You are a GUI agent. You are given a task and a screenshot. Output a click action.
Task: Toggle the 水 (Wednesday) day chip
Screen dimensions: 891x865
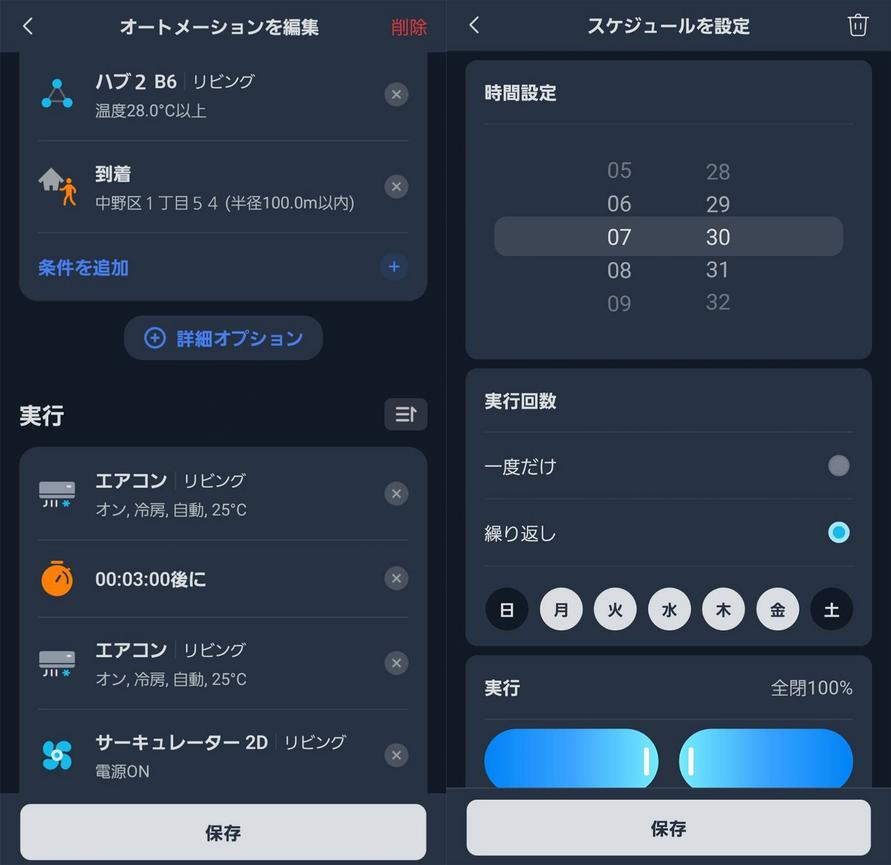click(x=669, y=609)
